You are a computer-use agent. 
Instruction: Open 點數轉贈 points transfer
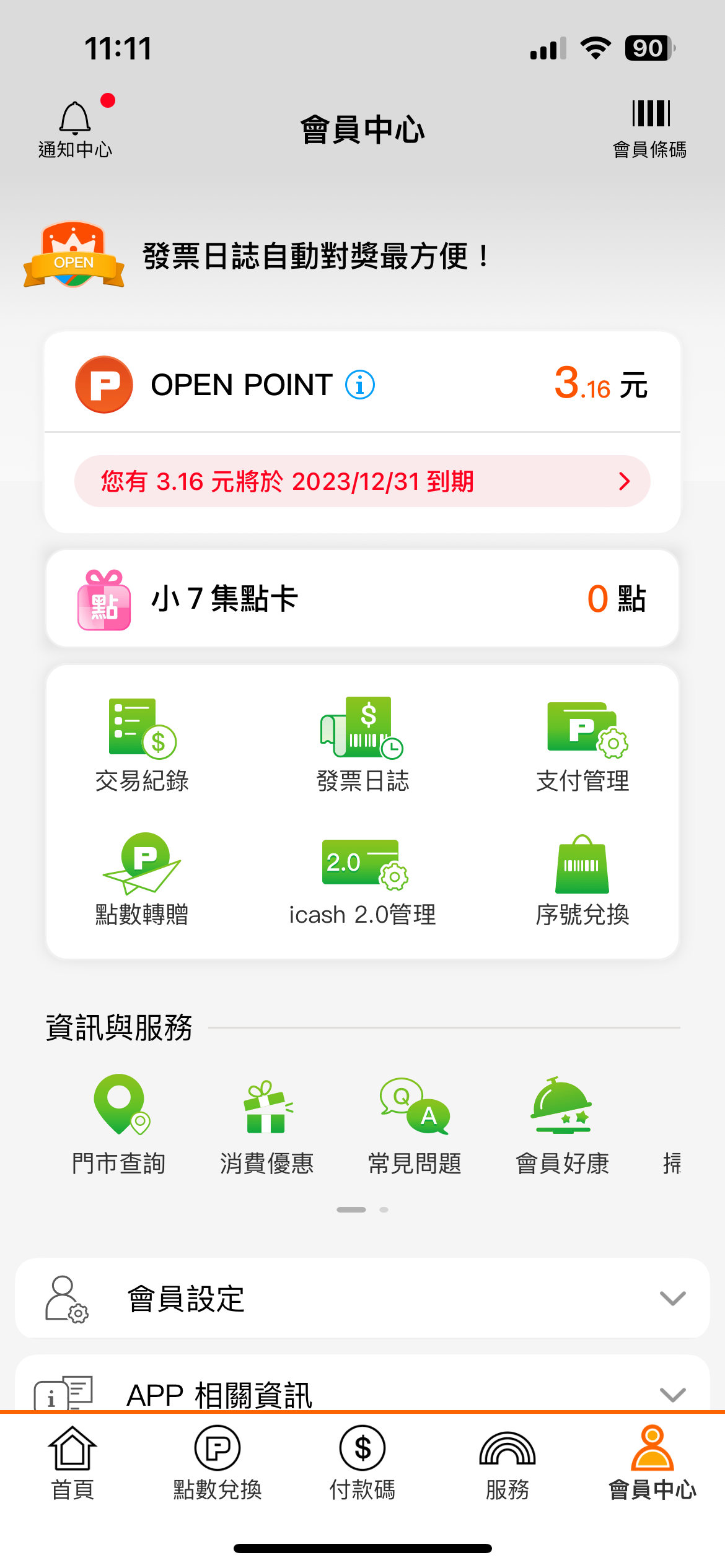tap(142, 879)
